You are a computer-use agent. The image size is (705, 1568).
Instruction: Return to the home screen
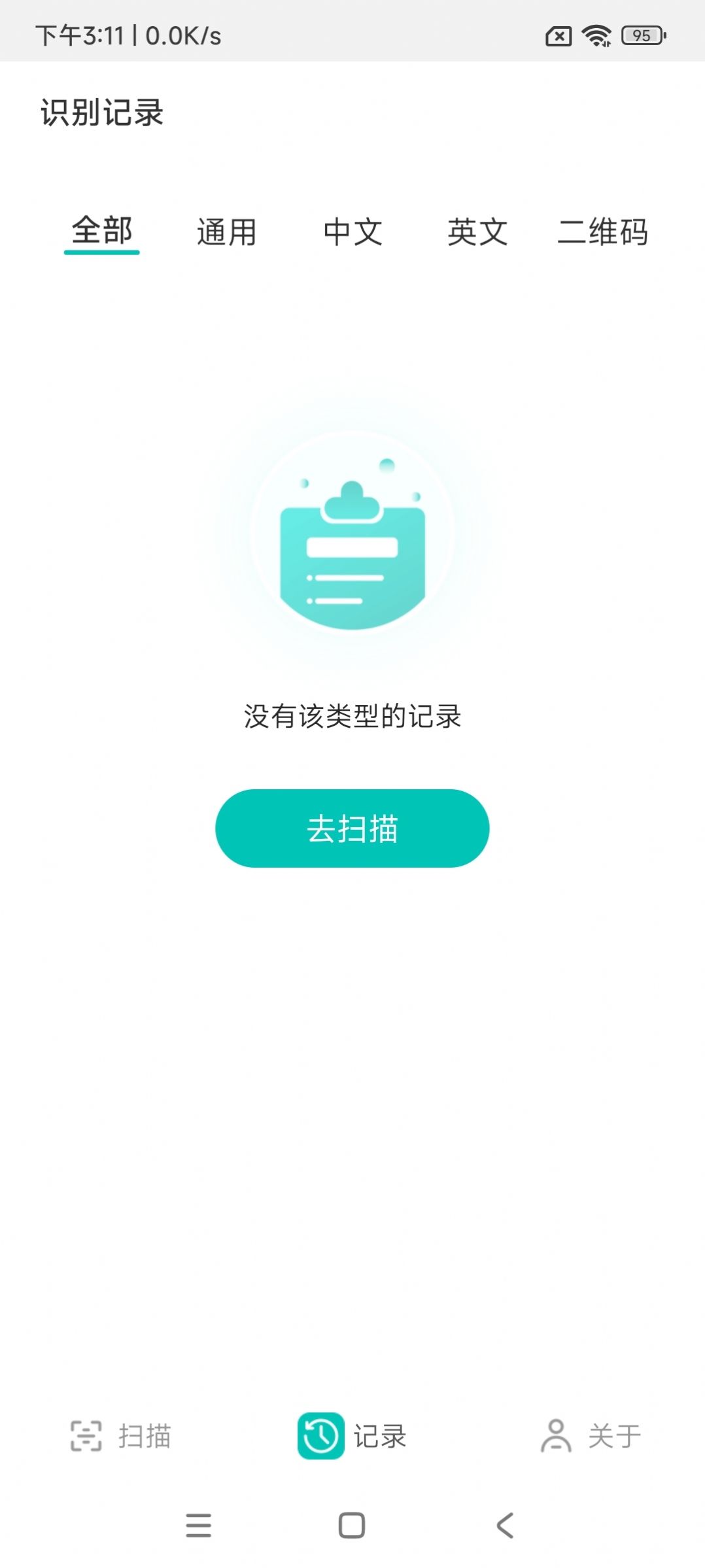click(352, 1525)
